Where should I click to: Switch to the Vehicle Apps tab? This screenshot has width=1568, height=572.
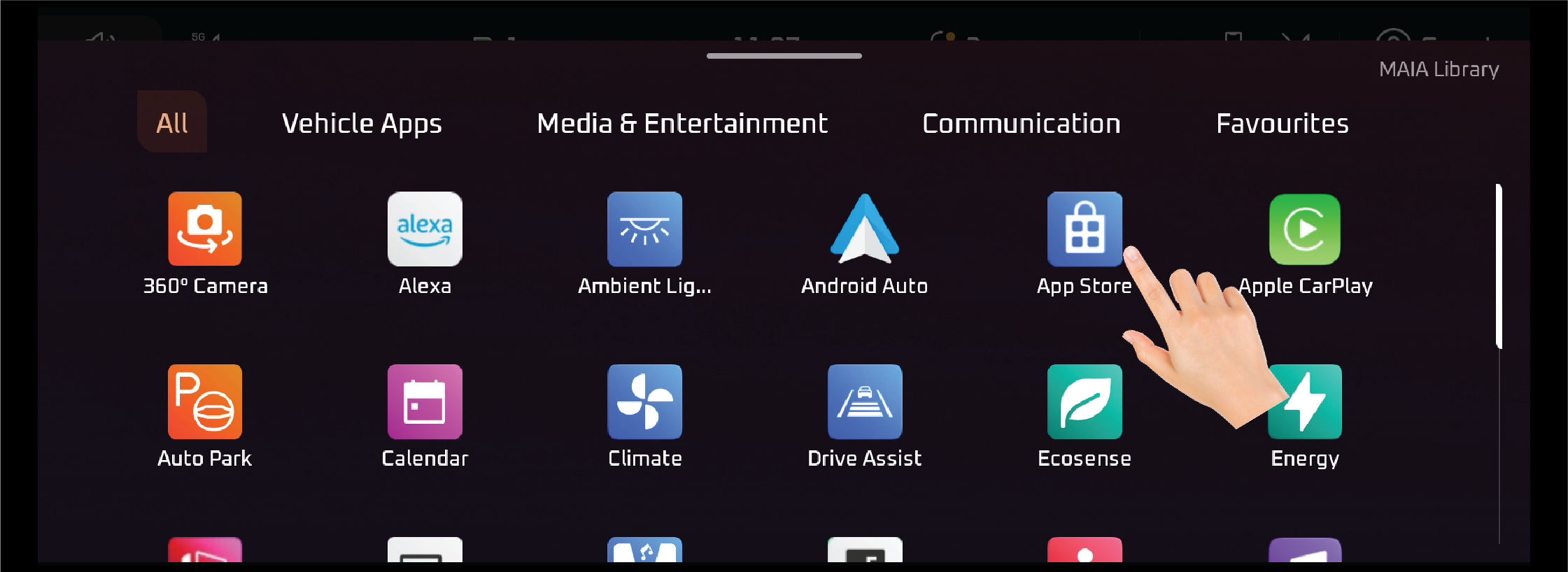[362, 124]
